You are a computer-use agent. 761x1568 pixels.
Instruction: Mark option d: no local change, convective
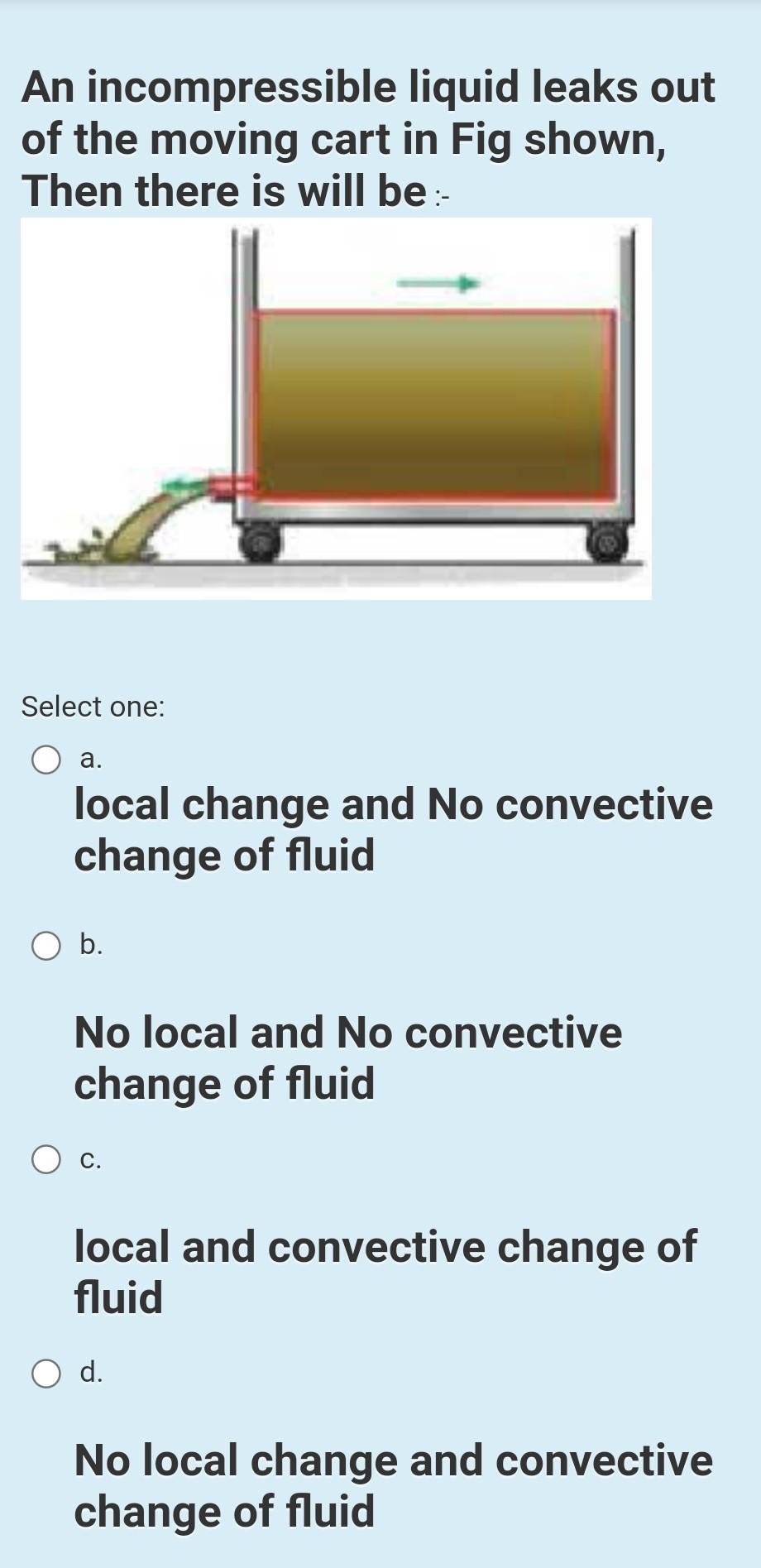coord(46,1374)
